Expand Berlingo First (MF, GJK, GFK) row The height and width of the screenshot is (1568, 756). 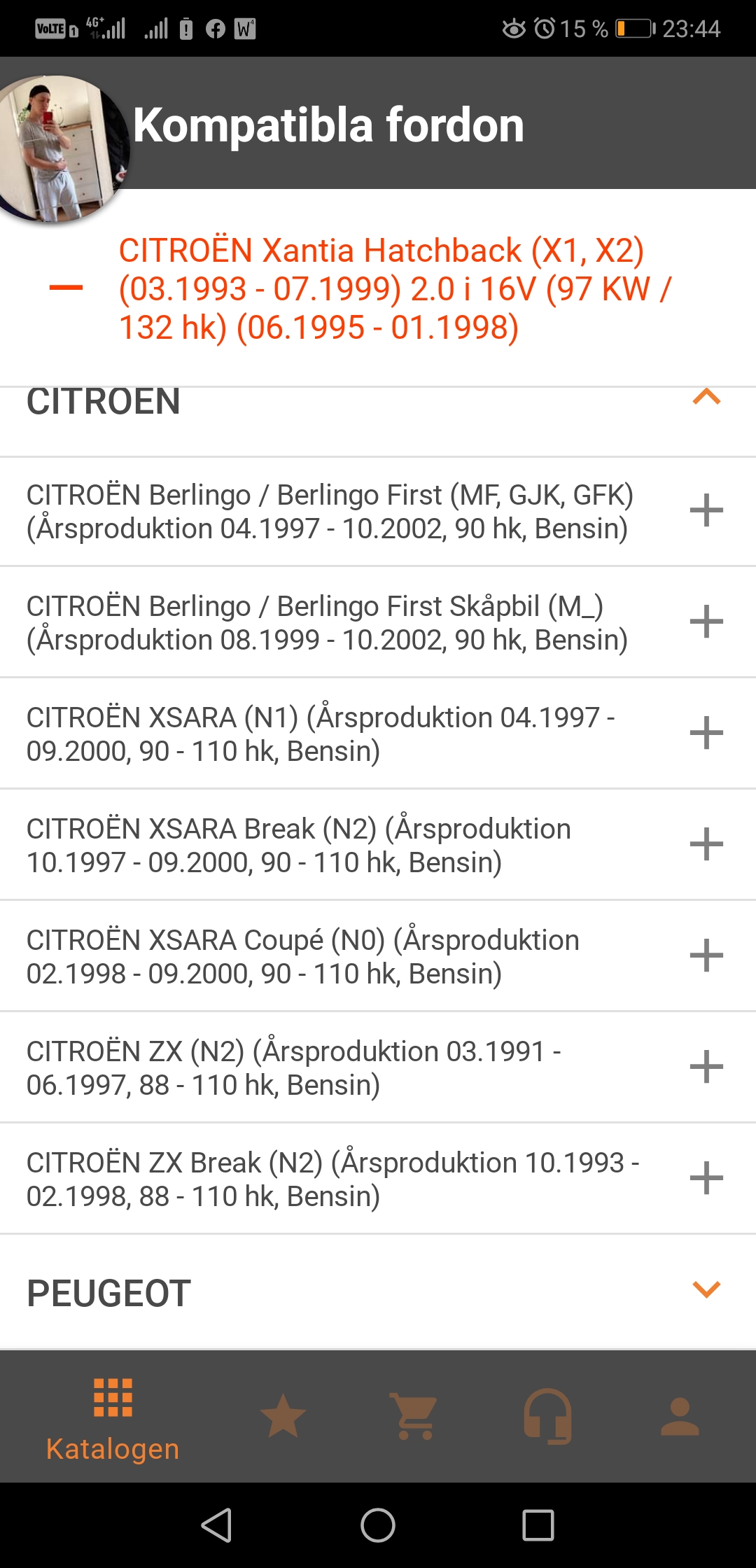pos(706,510)
